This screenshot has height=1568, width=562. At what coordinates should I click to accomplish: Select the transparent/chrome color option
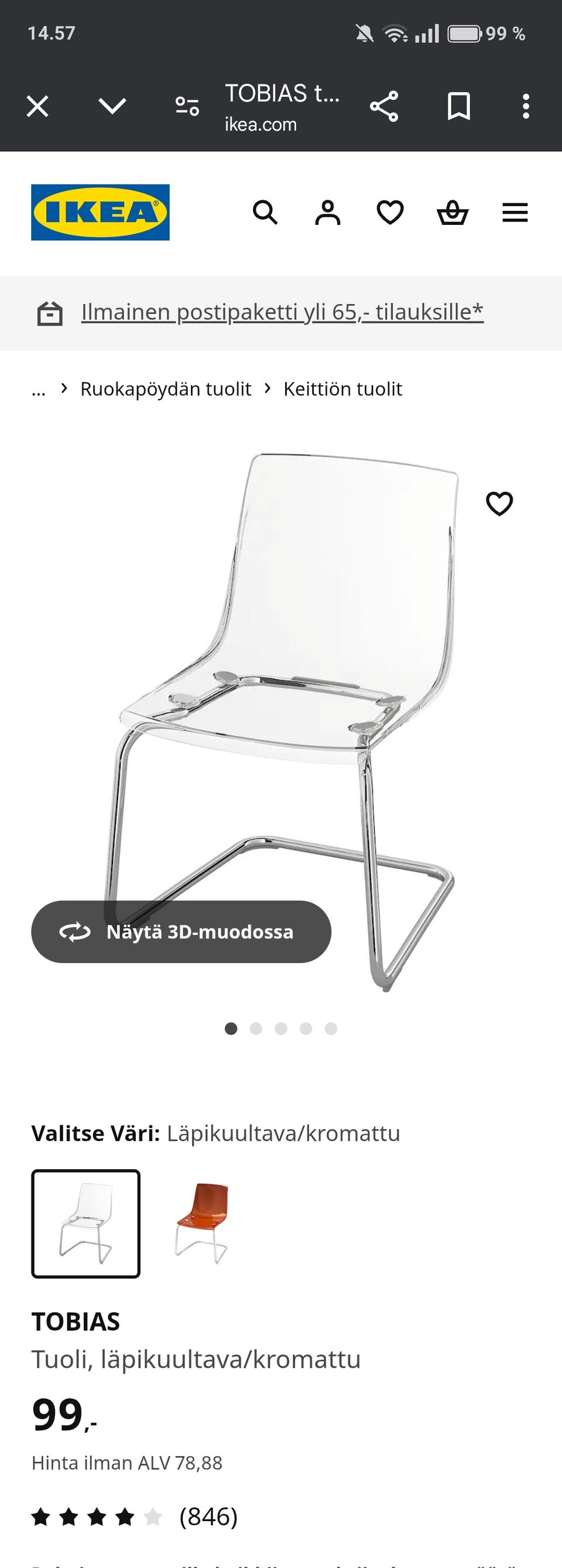click(x=85, y=1224)
